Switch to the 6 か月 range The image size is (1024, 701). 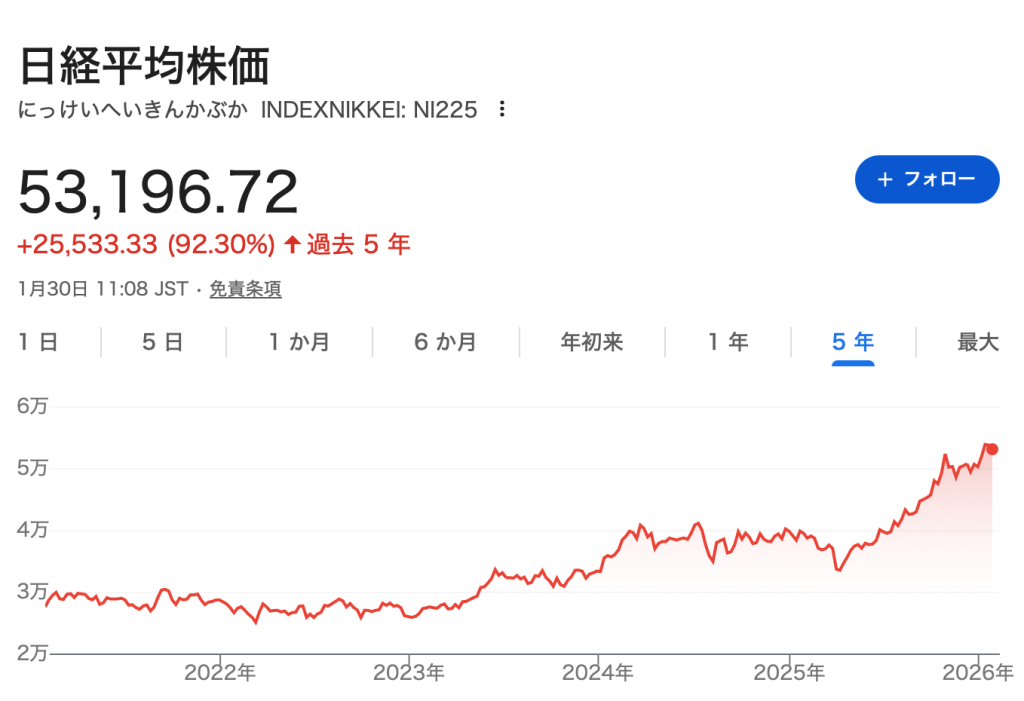click(x=445, y=342)
